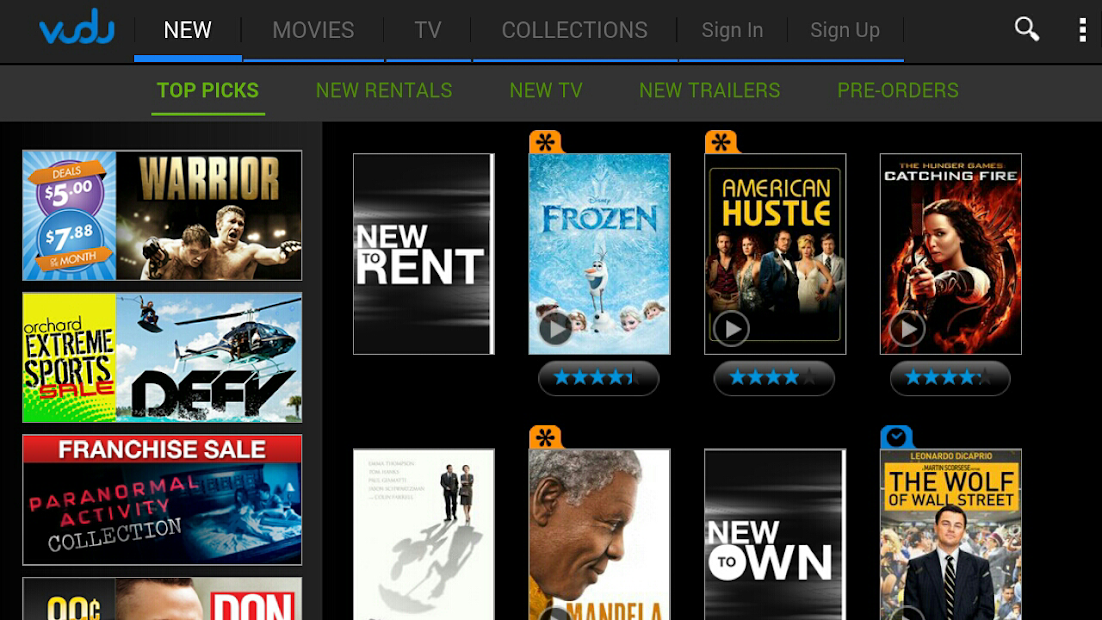
Task: Tap Sign In
Action: coord(732,30)
